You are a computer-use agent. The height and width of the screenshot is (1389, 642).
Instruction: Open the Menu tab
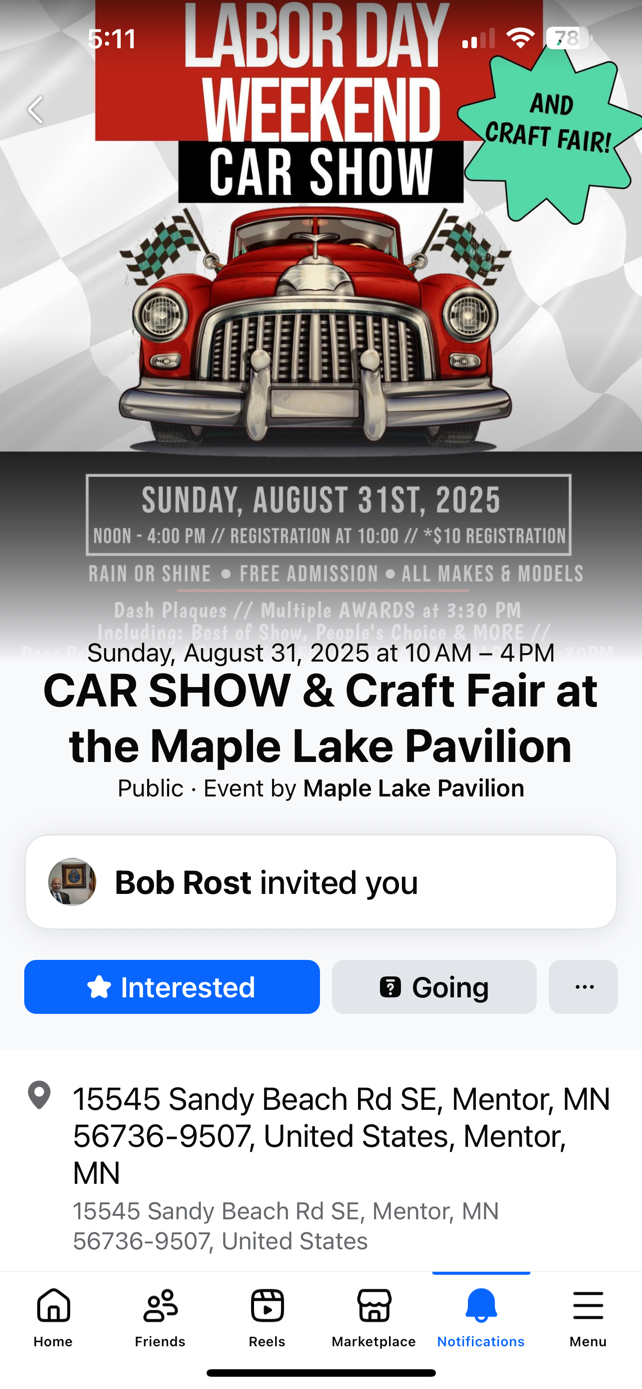588,1317
